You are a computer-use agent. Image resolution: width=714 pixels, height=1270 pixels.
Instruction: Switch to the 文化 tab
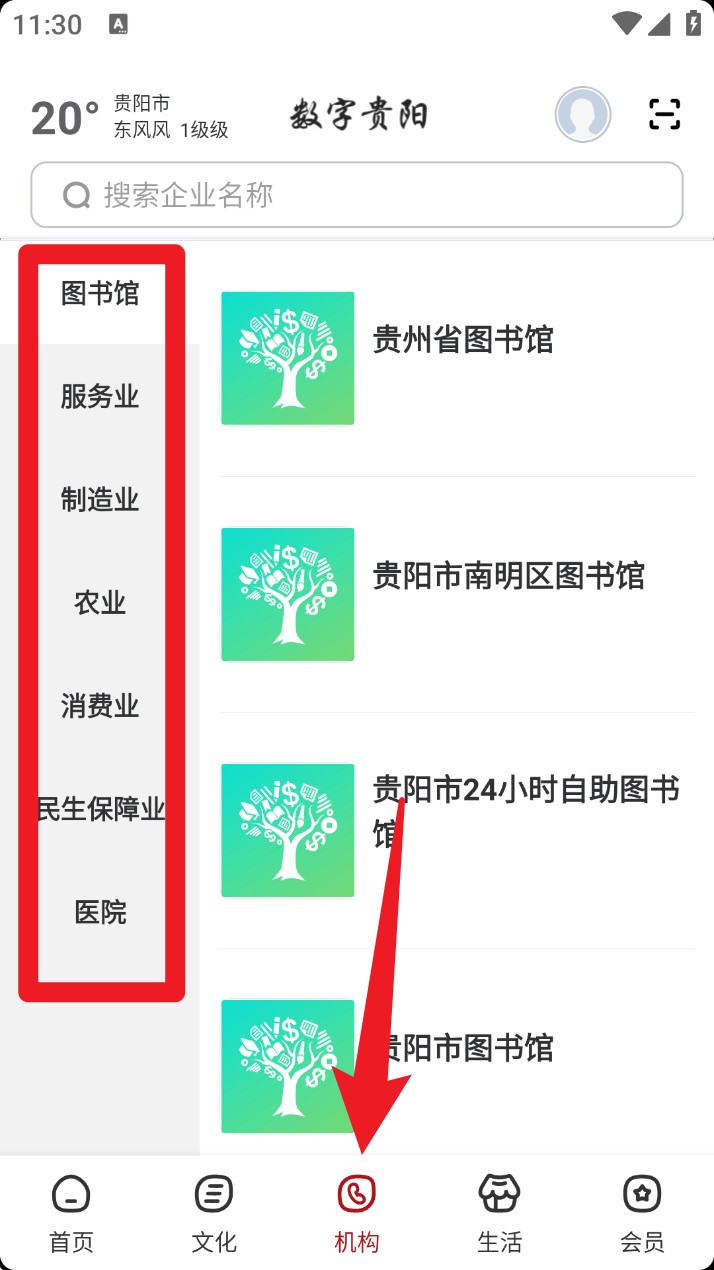coord(214,1213)
